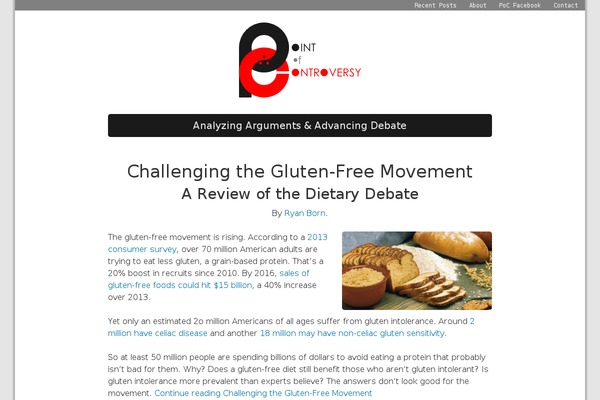Screen dimensions: 600x400
Task: Open the Challenging the Gluten-Free Movement article
Action: coord(299,171)
